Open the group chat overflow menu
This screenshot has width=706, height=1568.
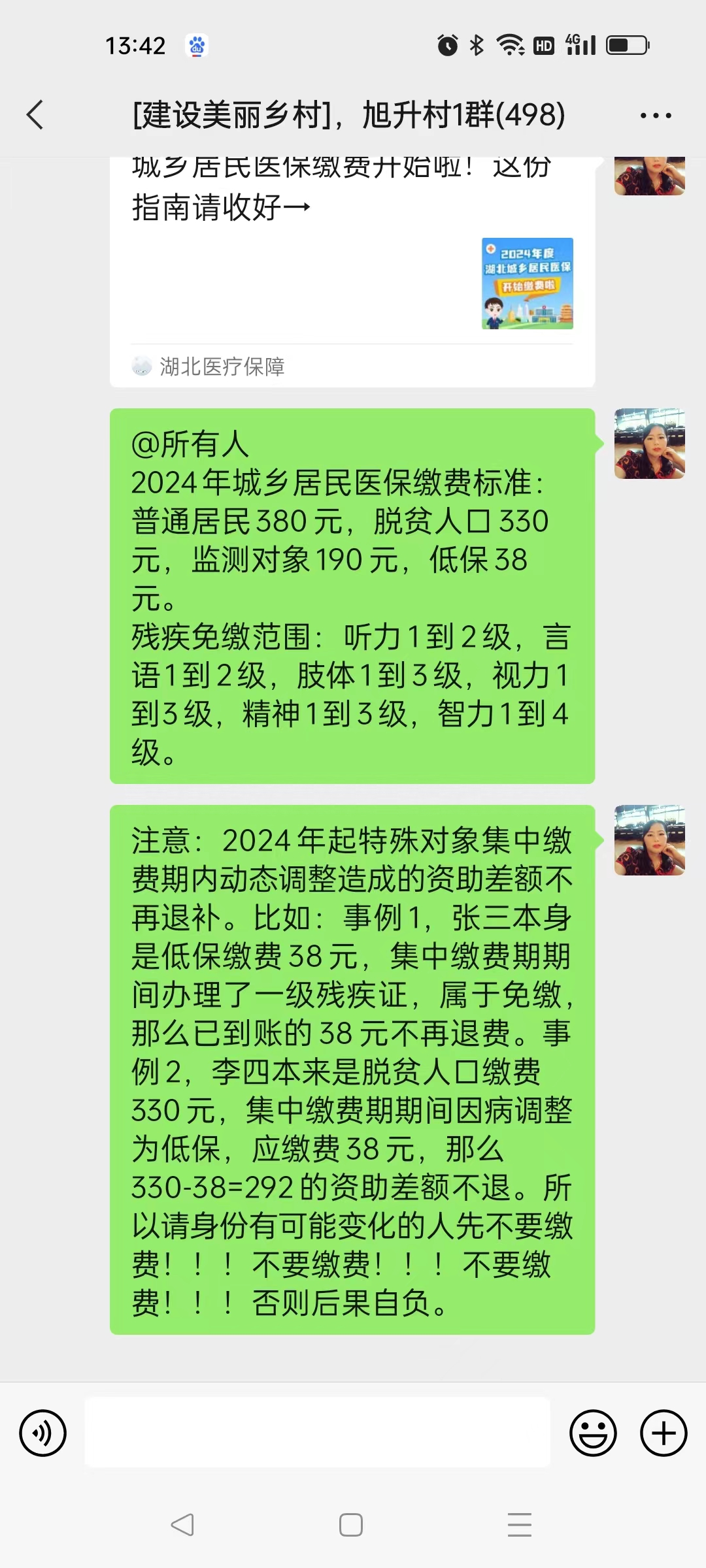click(x=655, y=116)
